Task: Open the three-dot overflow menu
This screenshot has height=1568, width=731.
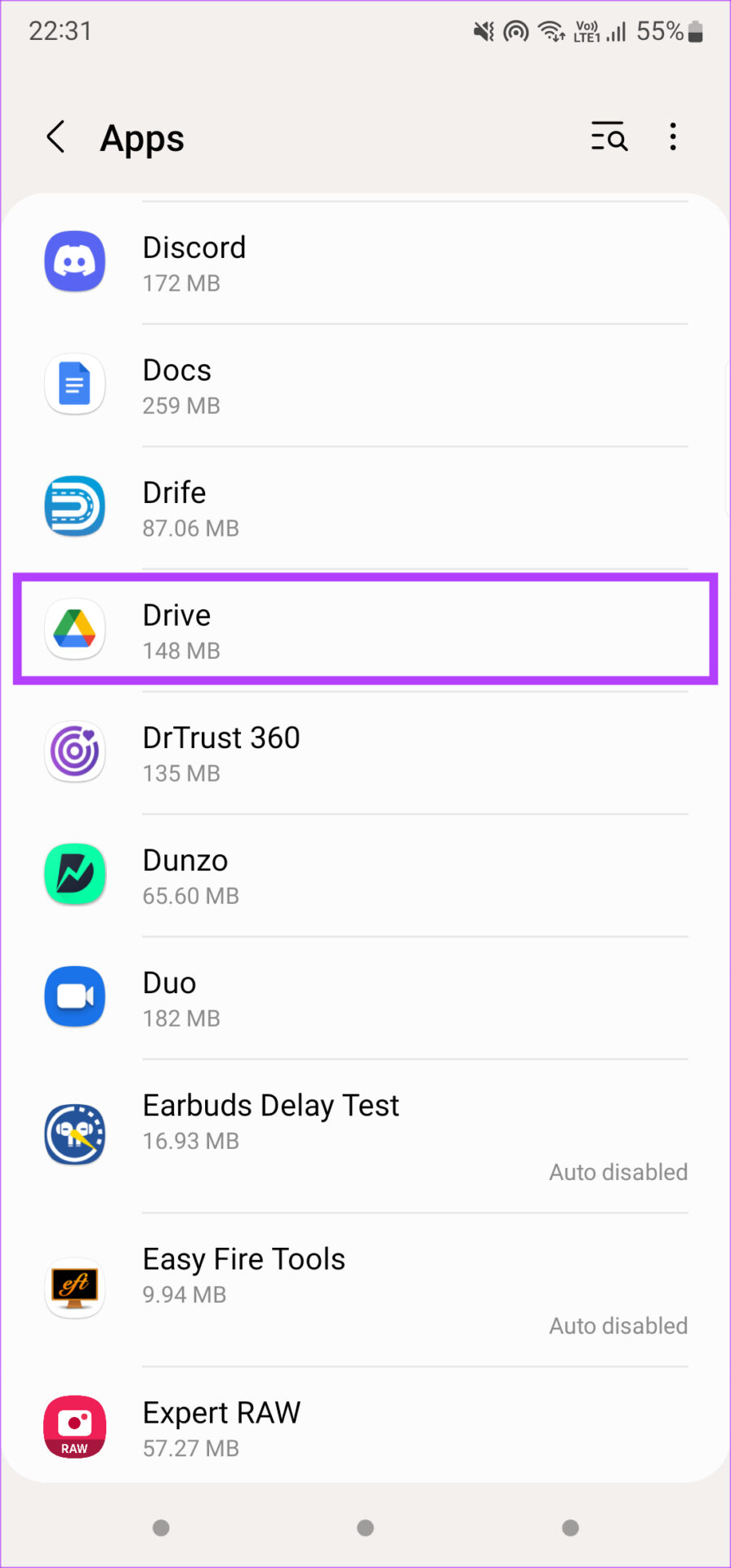Action: click(673, 137)
